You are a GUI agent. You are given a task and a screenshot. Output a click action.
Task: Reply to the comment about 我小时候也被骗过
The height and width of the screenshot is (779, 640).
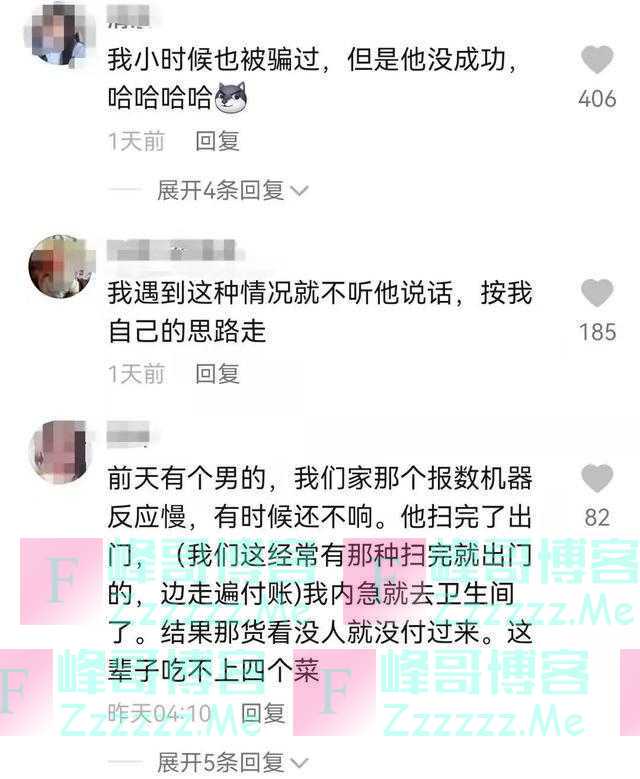point(217,141)
